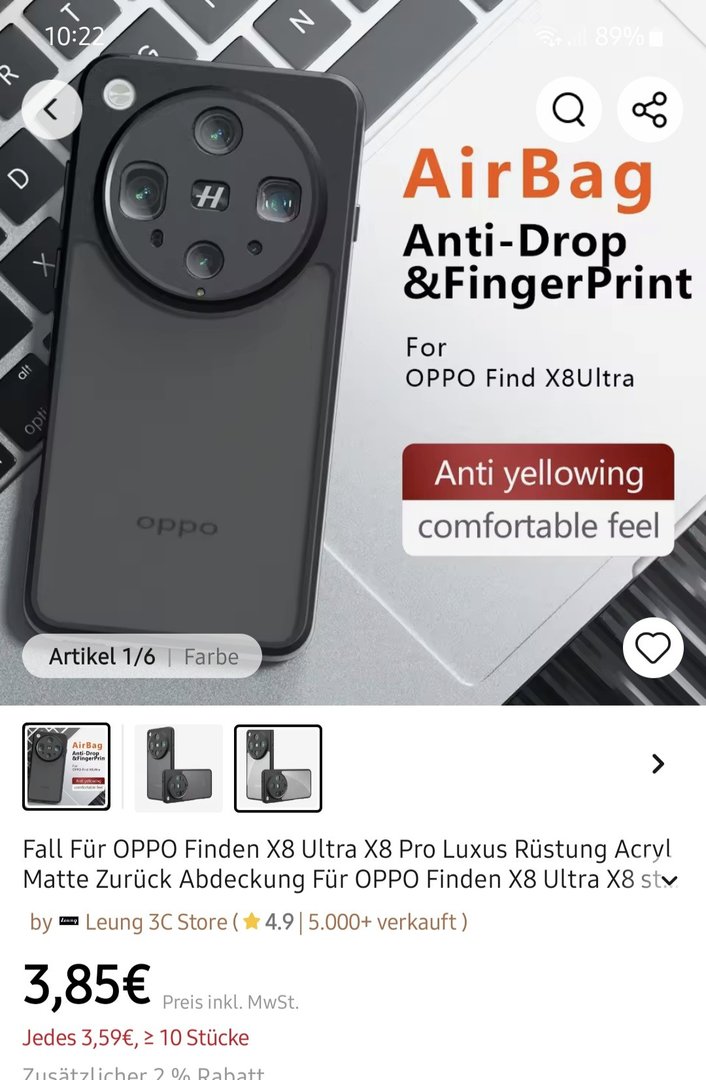Select the second color variant thumbnail
Screen dimensions: 706x1080
point(178,767)
